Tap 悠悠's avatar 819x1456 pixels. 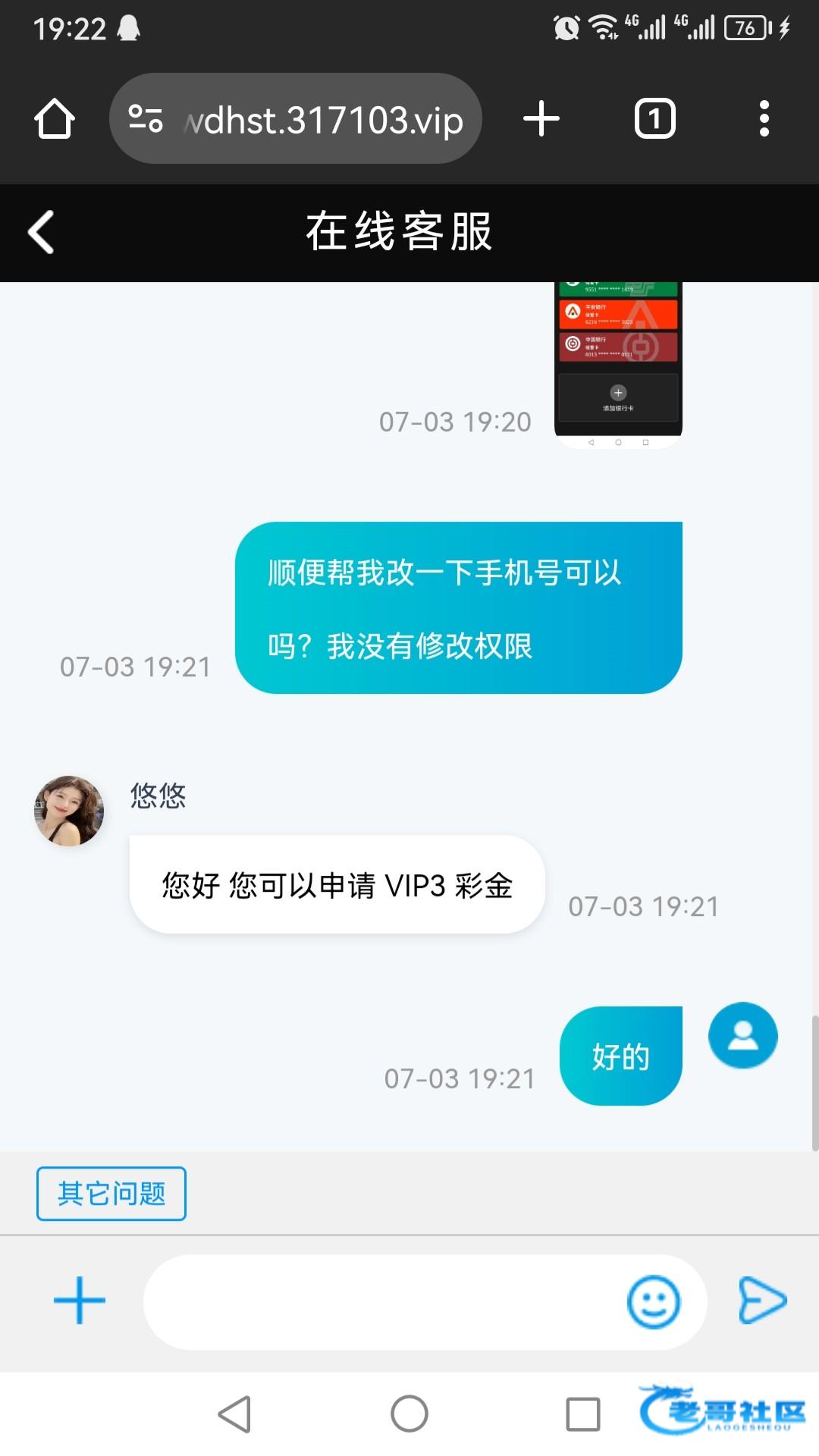pyautogui.click(x=69, y=811)
